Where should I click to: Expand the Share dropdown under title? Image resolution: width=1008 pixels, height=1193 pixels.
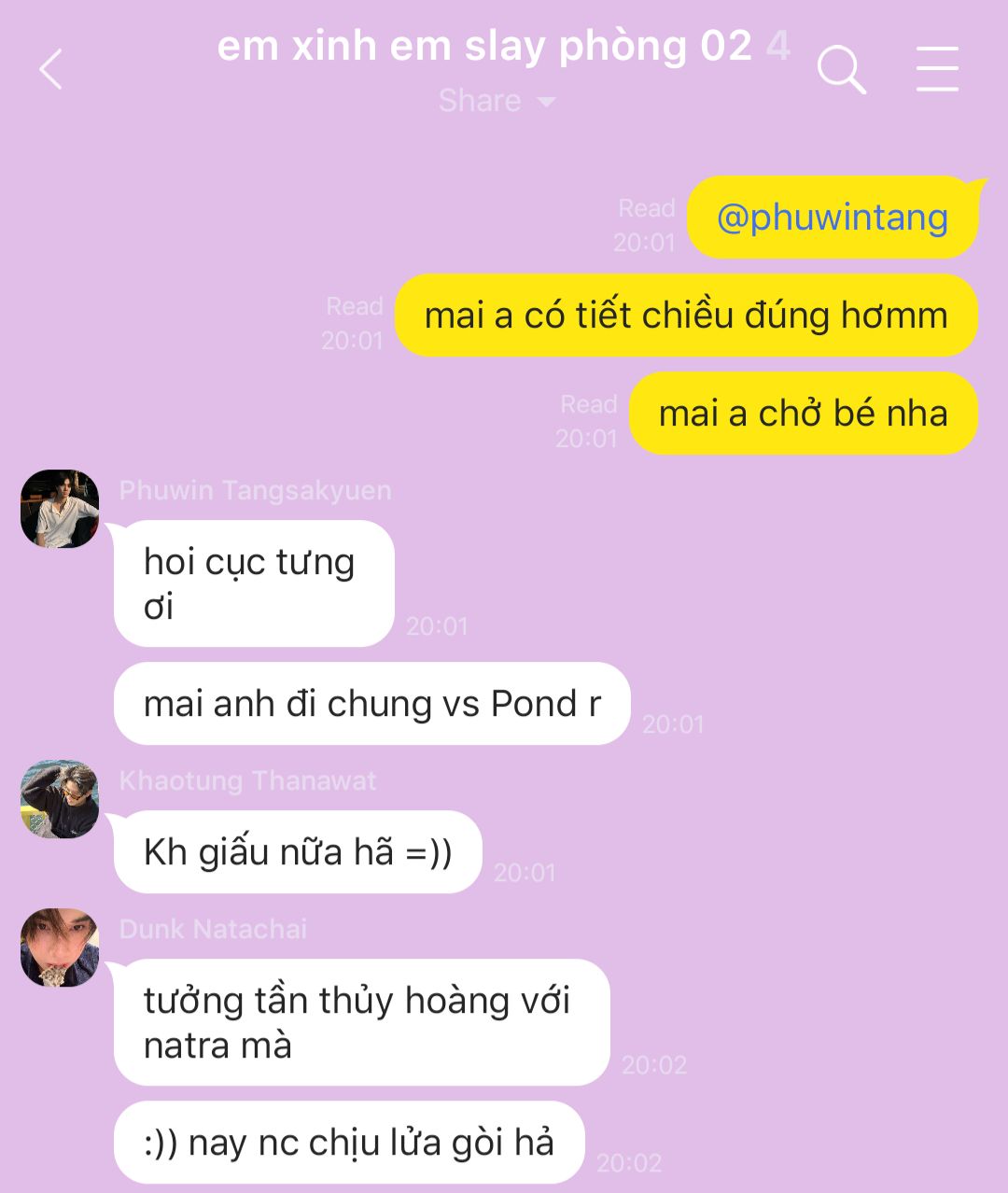point(497,101)
